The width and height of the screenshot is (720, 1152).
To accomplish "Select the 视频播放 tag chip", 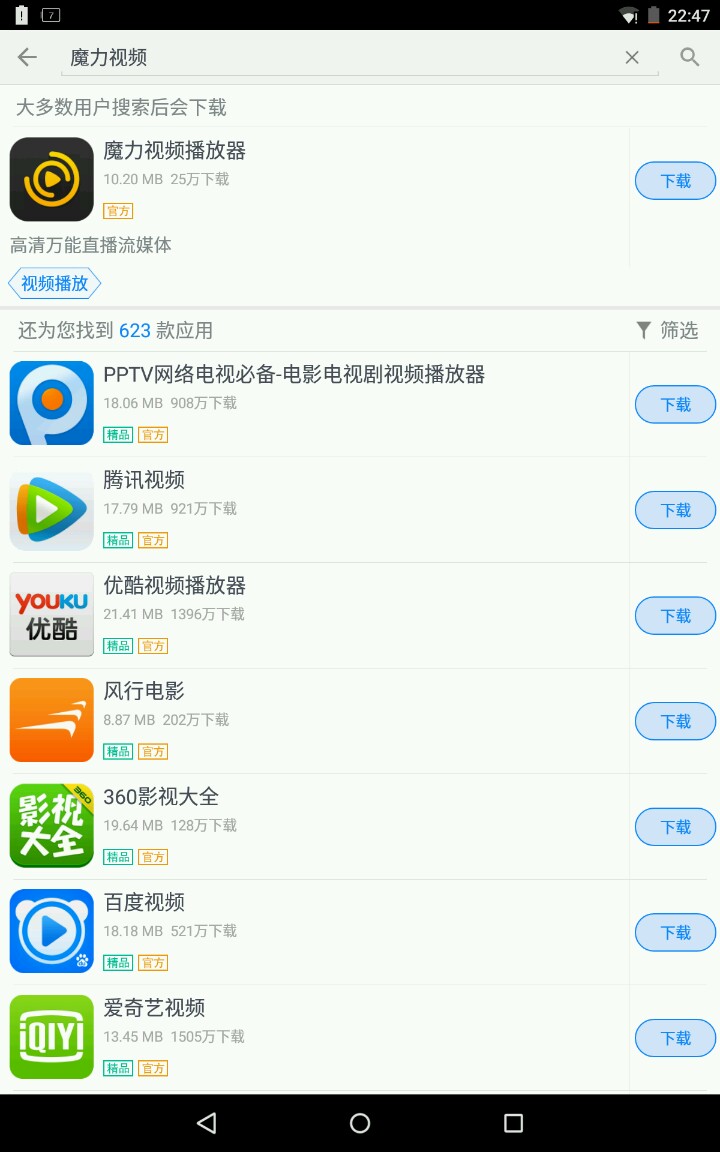I will point(55,283).
